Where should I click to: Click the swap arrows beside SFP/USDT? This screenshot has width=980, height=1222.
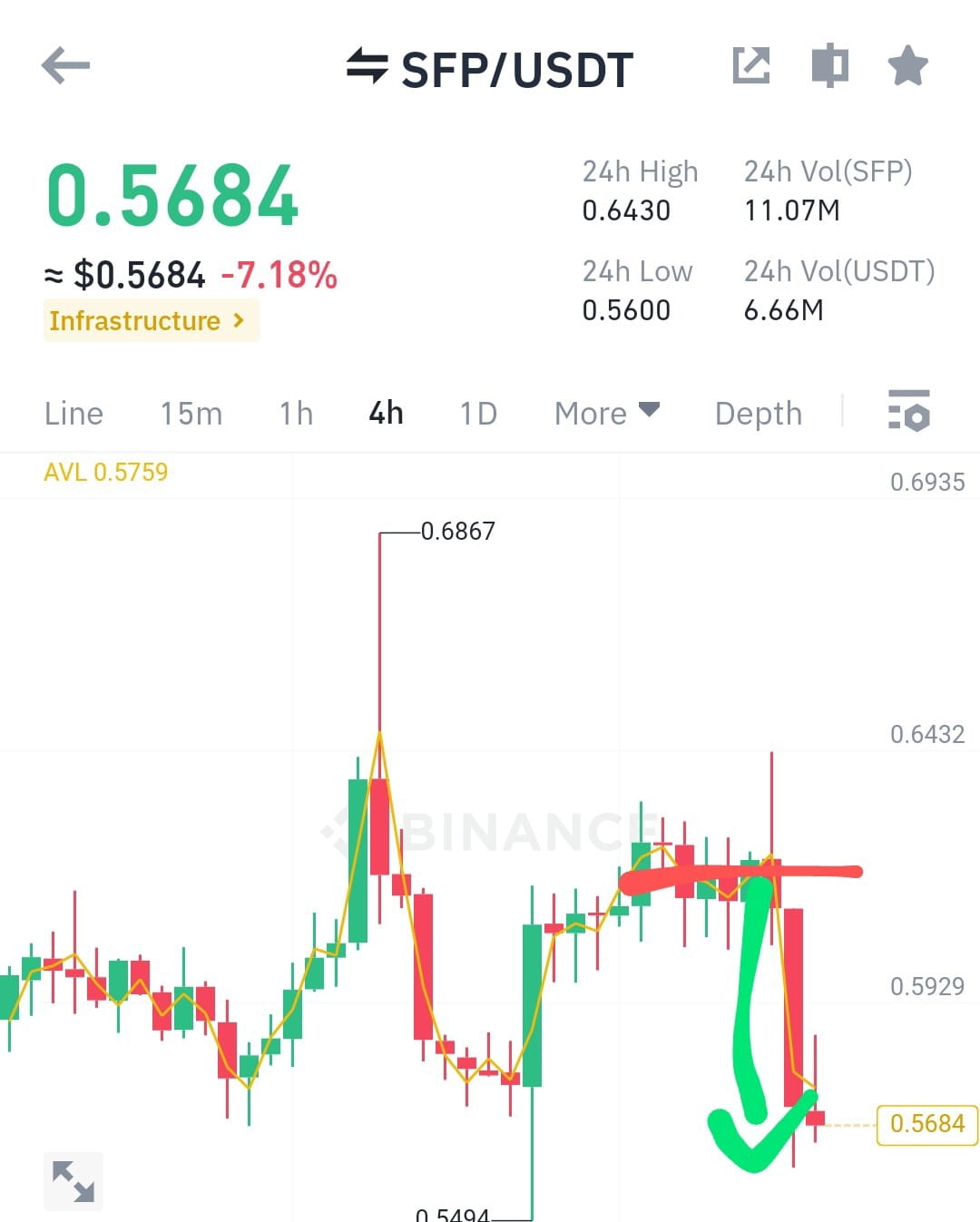click(x=367, y=67)
